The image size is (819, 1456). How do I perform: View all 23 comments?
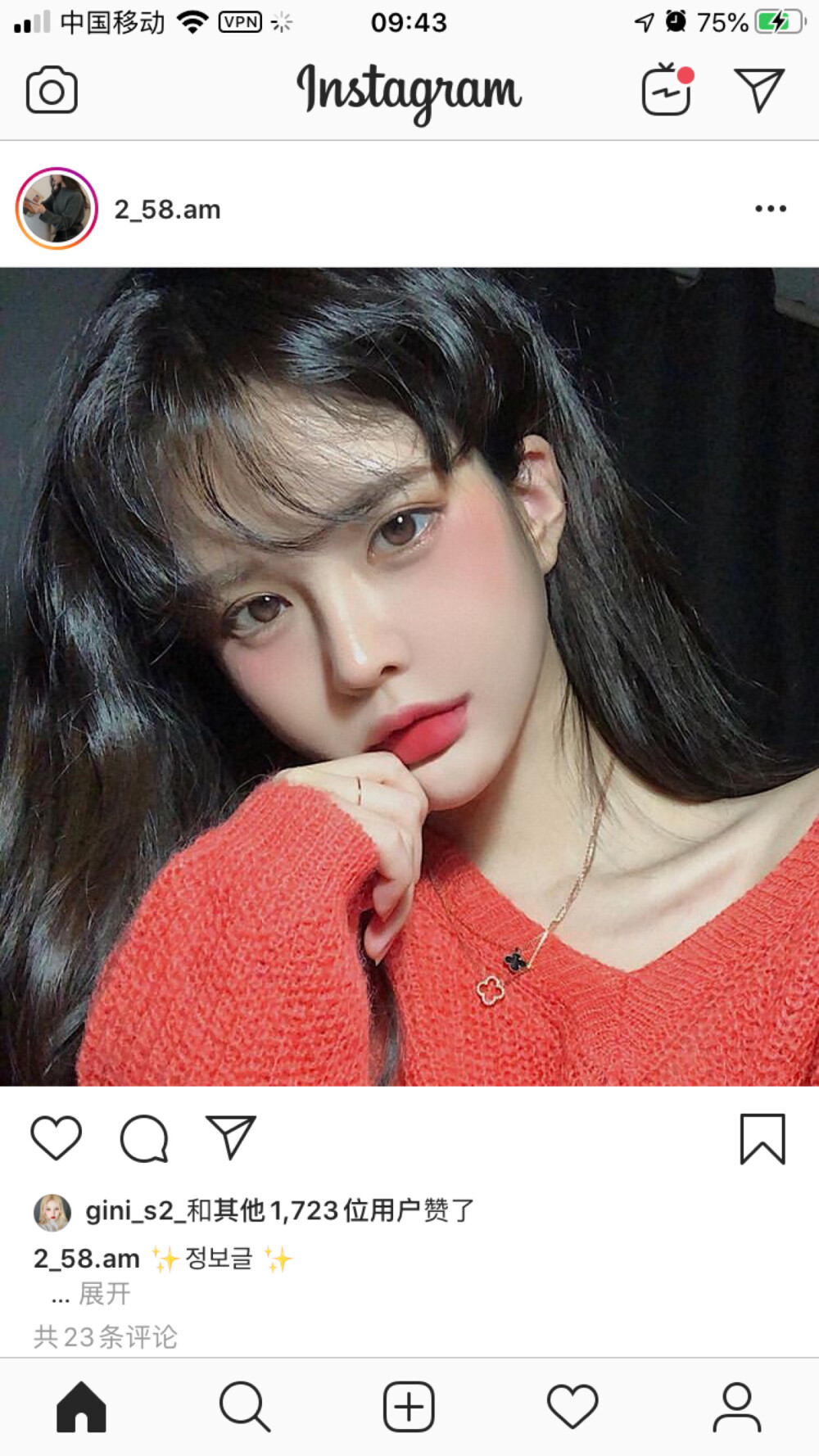105,1336
